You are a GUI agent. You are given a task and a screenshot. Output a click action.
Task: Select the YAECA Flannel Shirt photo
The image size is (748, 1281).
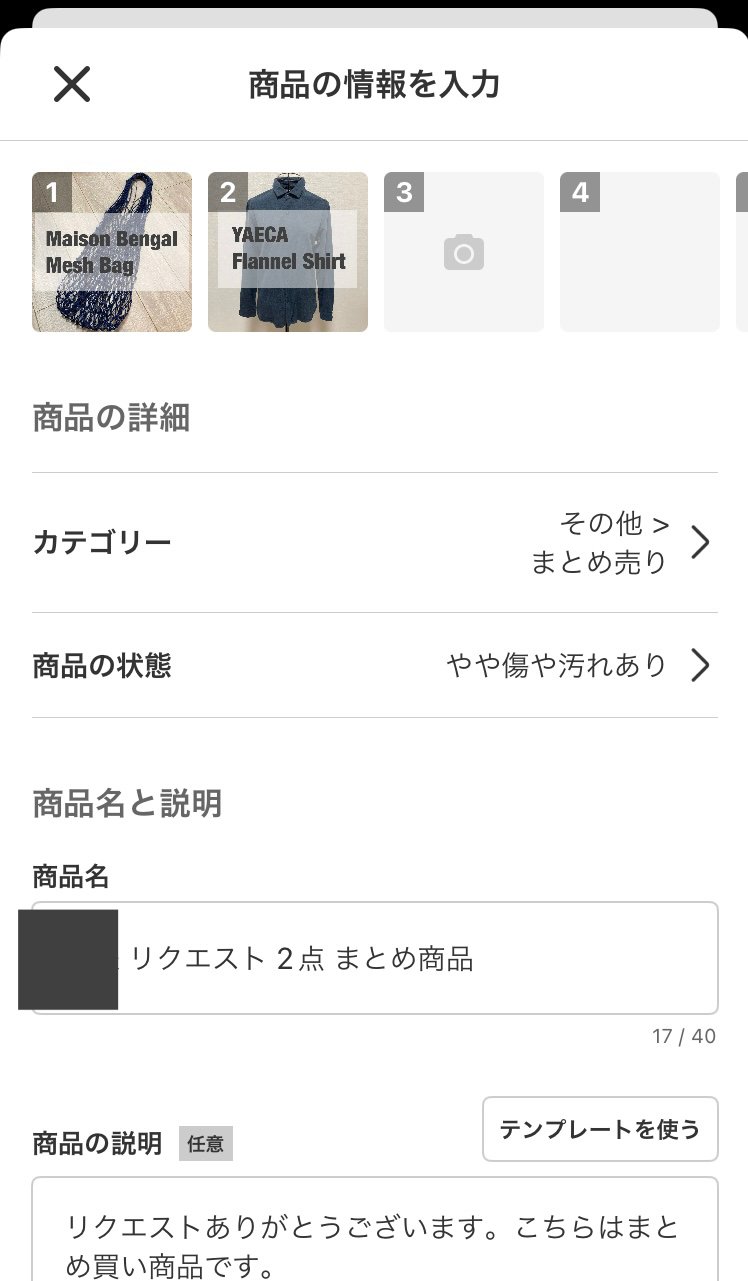coord(288,251)
